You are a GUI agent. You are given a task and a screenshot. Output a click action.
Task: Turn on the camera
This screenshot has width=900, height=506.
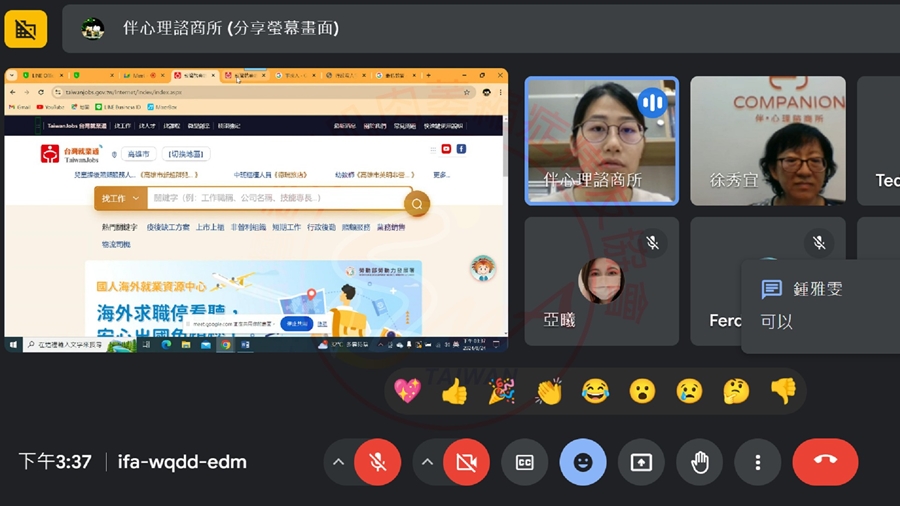(x=466, y=462)
